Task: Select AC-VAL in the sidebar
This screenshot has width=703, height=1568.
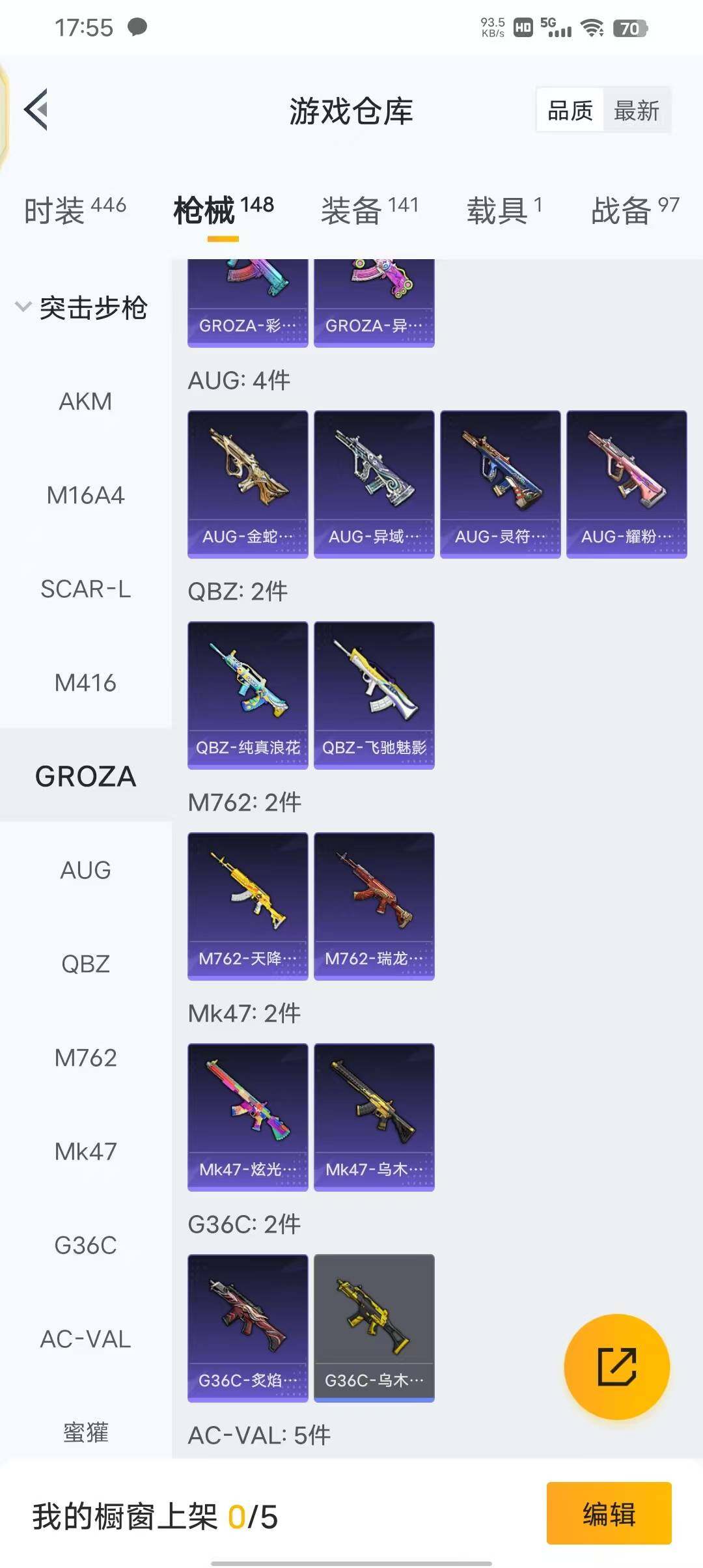Action: point(85,1339)
